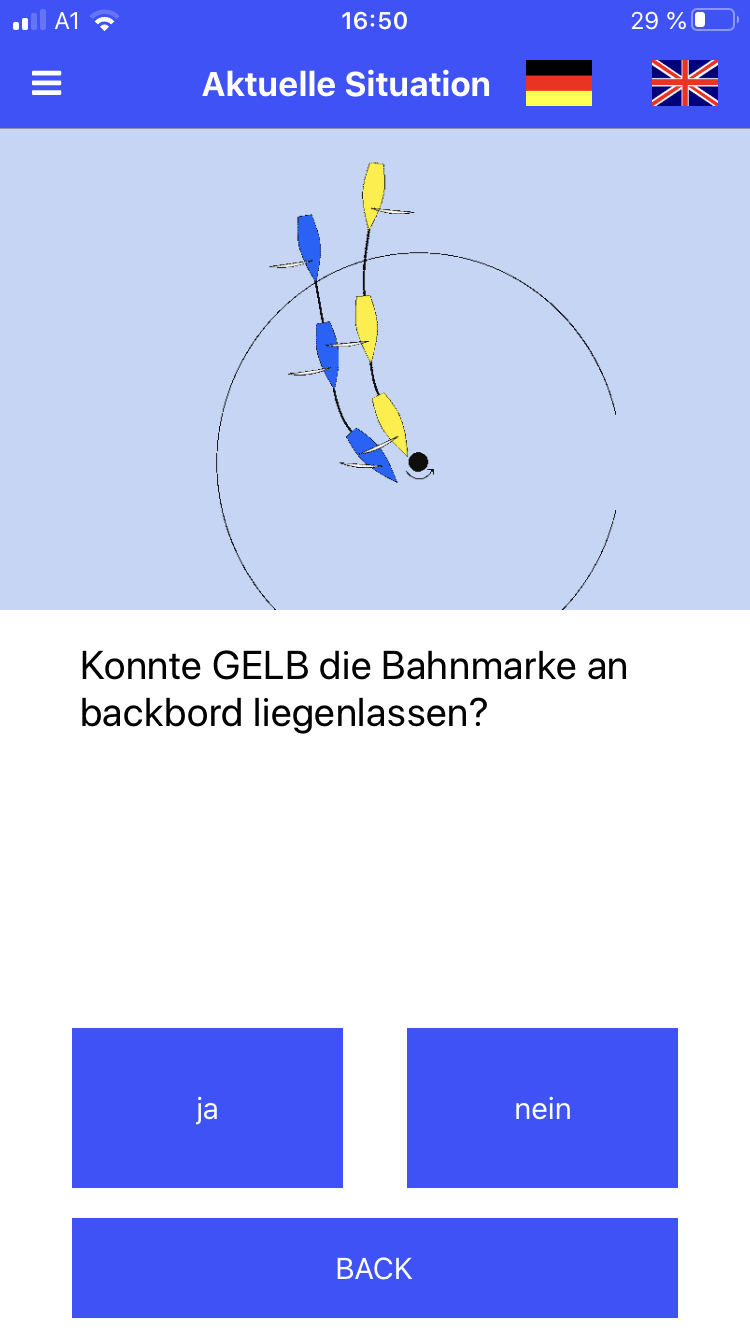Go back using the BACK button
750x1334 pixels.
[374, 1268]
